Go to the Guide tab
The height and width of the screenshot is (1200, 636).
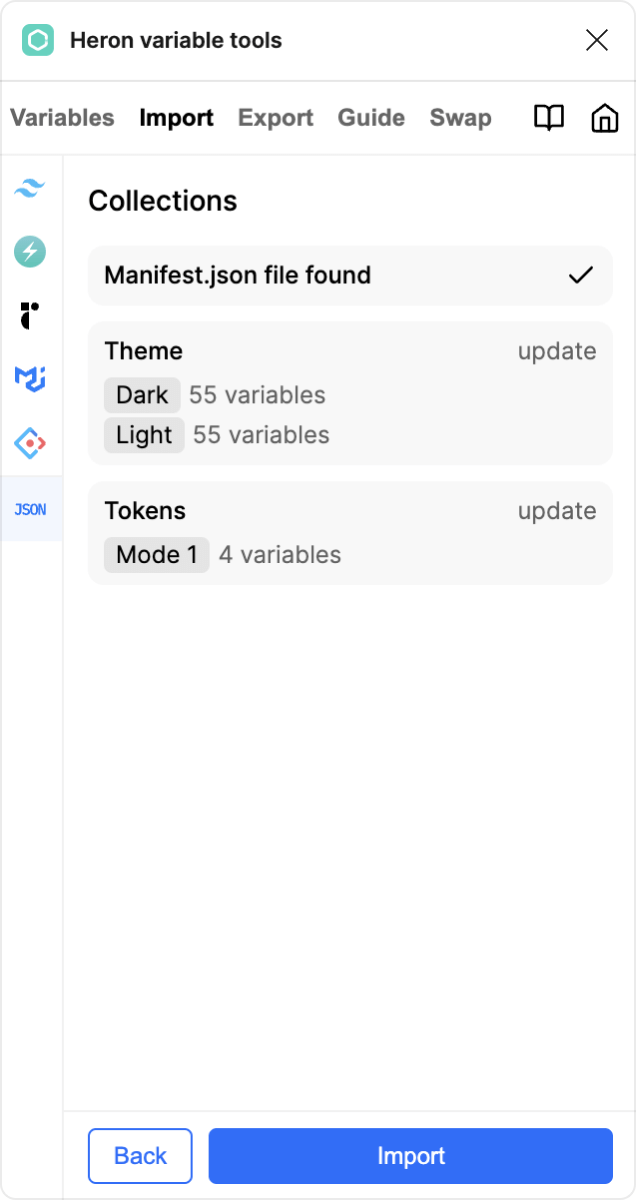click(371, 118)
